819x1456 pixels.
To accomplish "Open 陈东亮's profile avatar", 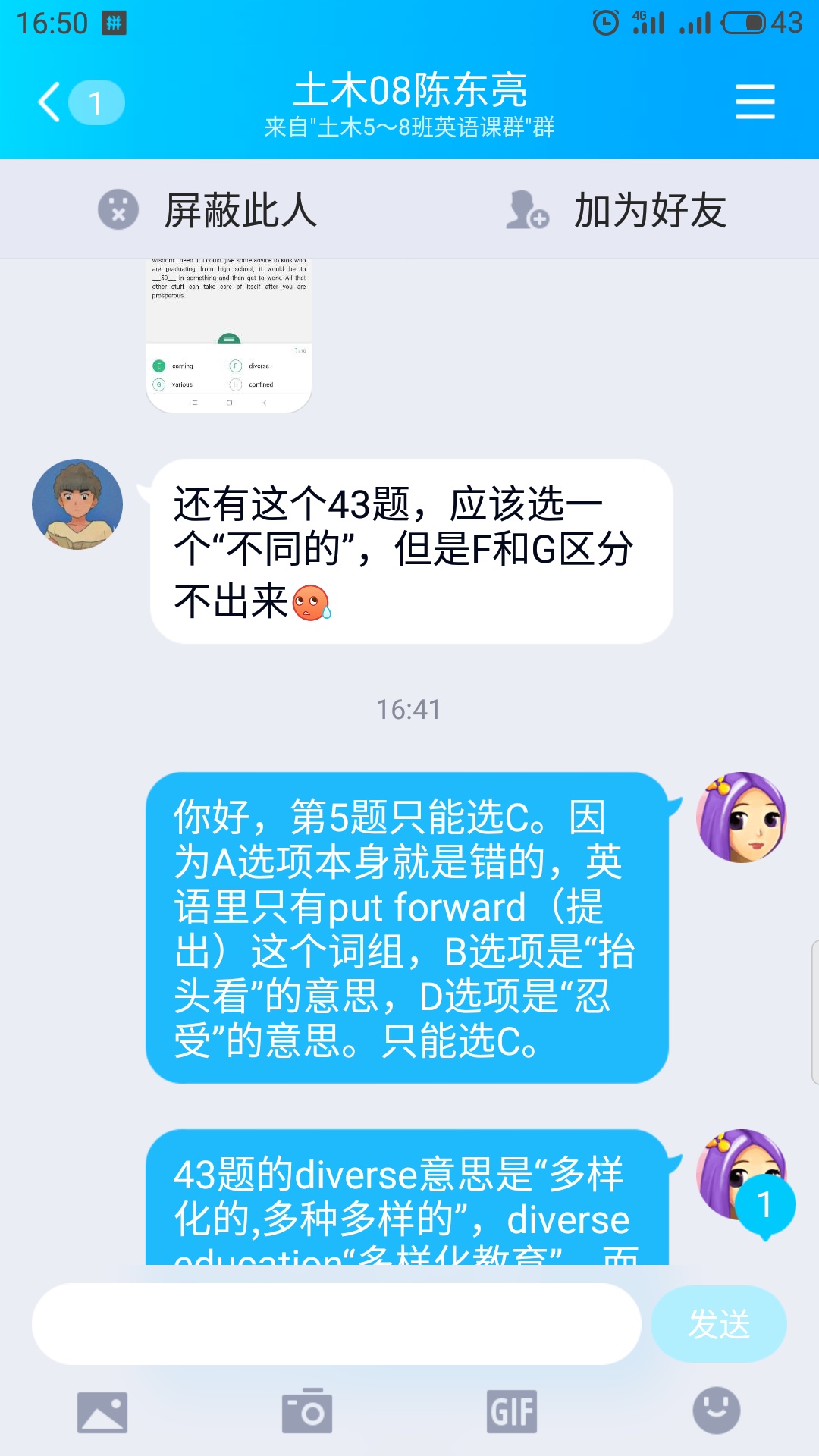I will (x=77, y=504).
